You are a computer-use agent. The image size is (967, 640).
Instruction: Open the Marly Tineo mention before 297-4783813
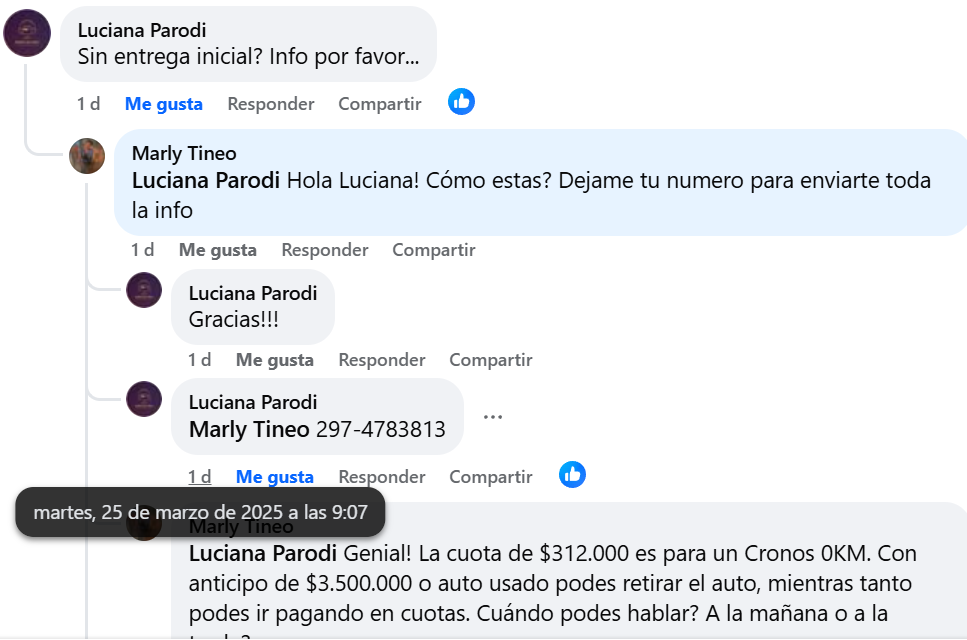click(x=249, y=430)
